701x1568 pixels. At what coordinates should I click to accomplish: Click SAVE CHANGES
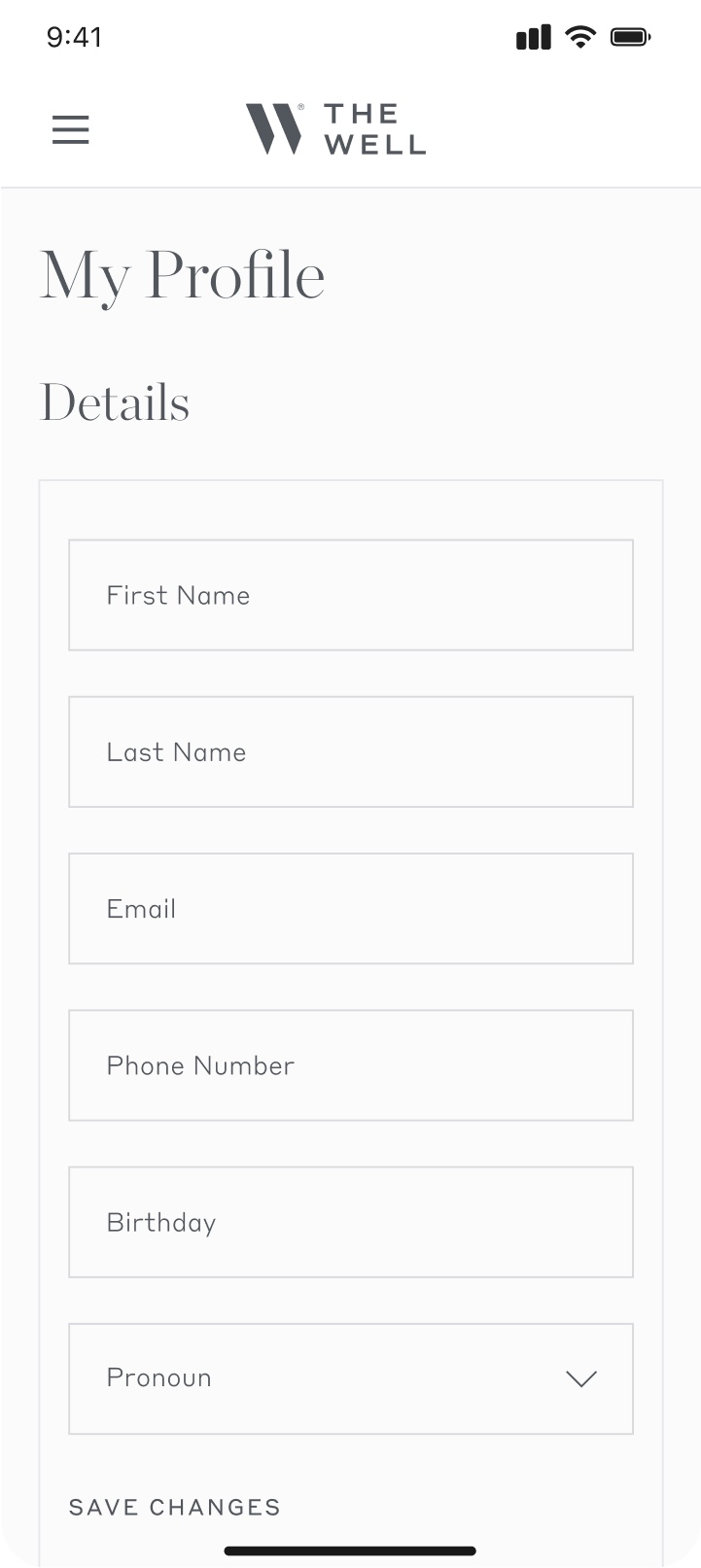(173, 1507)
